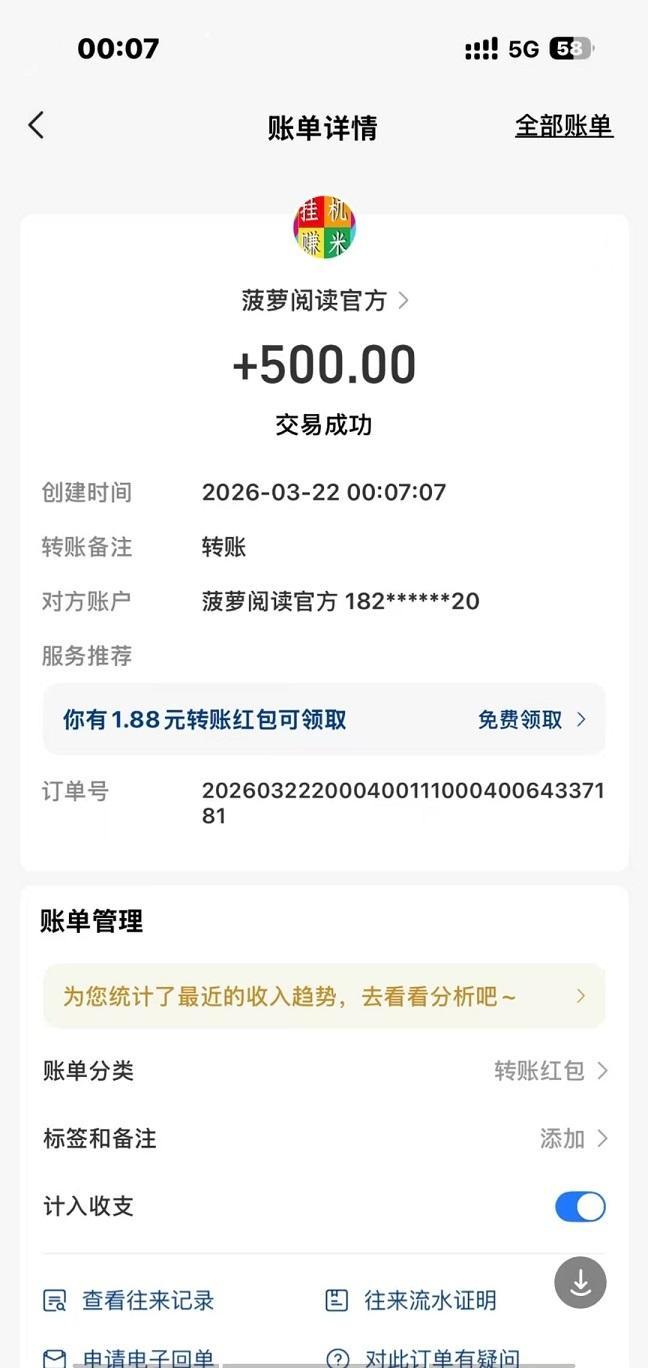The height and width of the screenshot is (1368, 648).
Task: Toggle 计入收支 switch off
Action: (580, 1206)
